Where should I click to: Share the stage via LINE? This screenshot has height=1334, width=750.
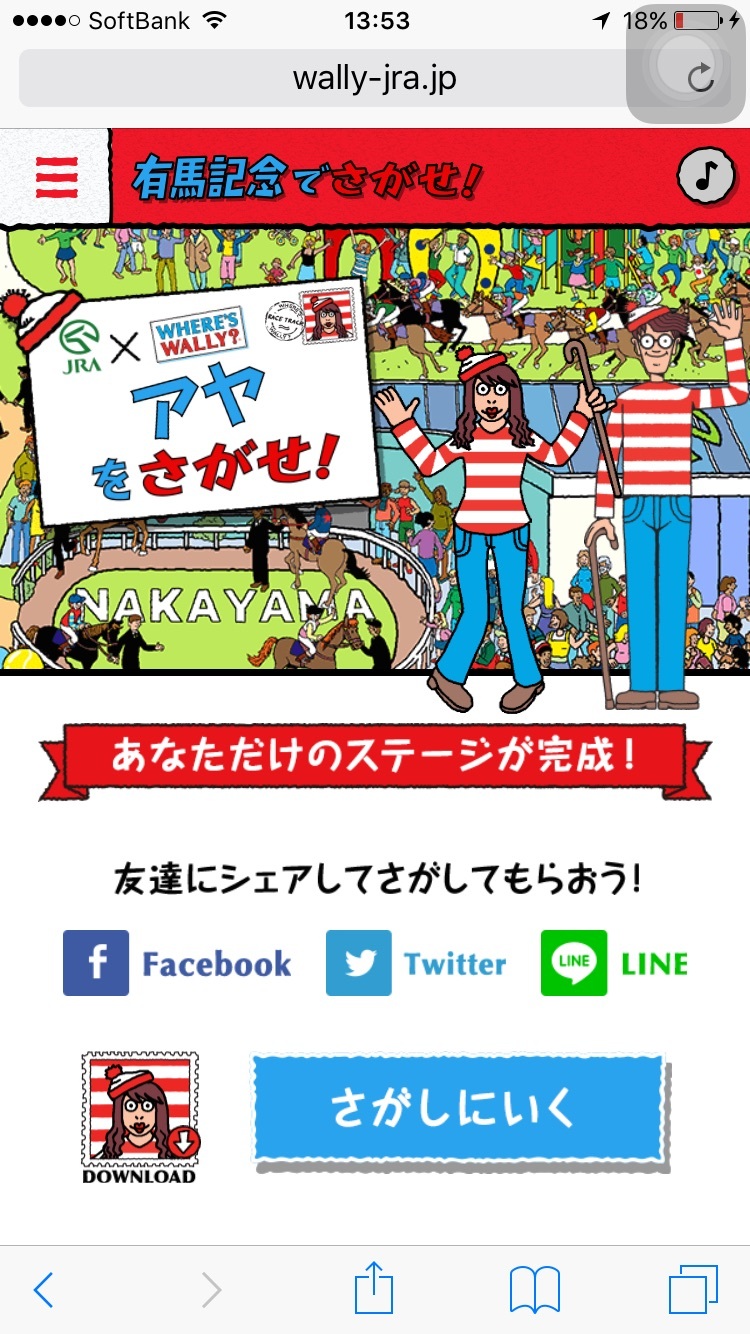click(x=615, y=963)
